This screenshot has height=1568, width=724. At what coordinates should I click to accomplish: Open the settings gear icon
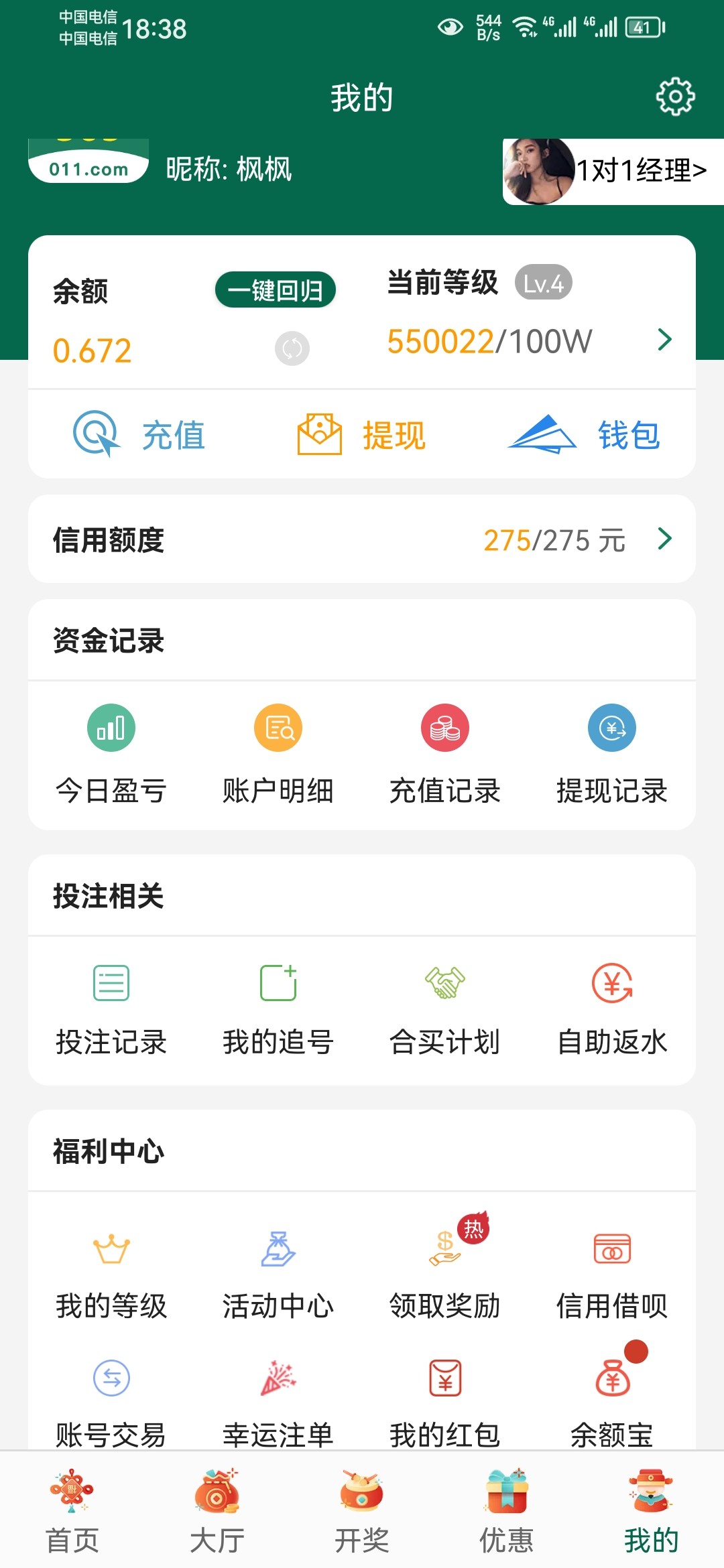675,96
